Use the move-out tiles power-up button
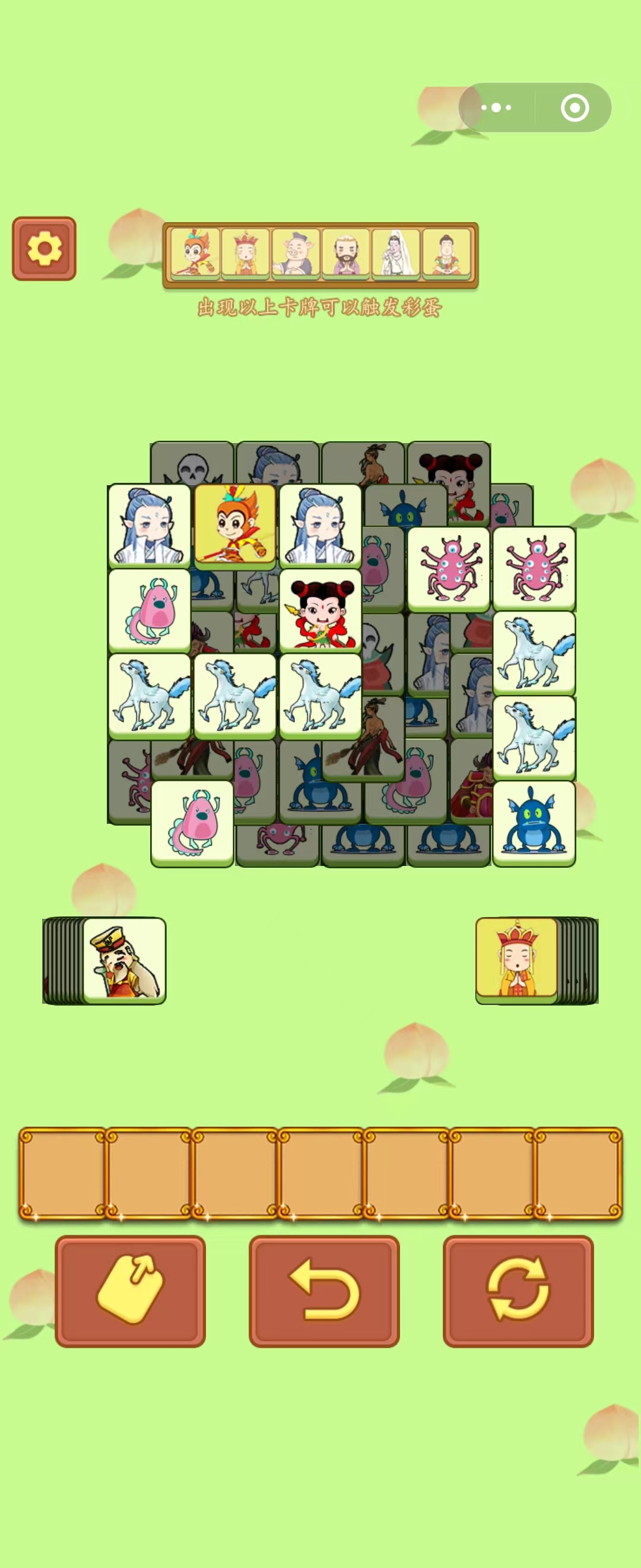The width and height of the screenshot is (641, 1568). [130, 1291]
